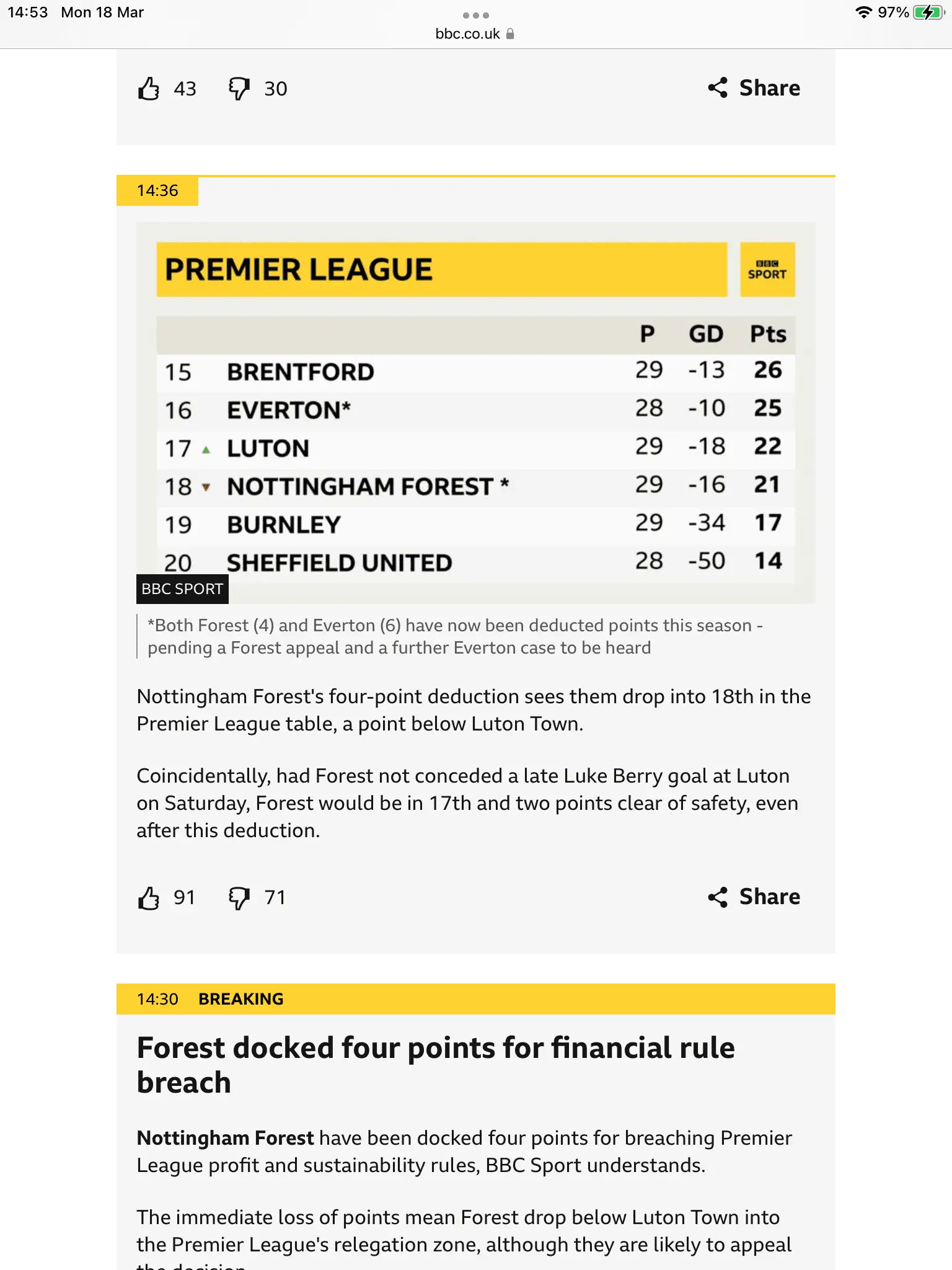Like the post with 43 thumbs up

tap(149, 89)
